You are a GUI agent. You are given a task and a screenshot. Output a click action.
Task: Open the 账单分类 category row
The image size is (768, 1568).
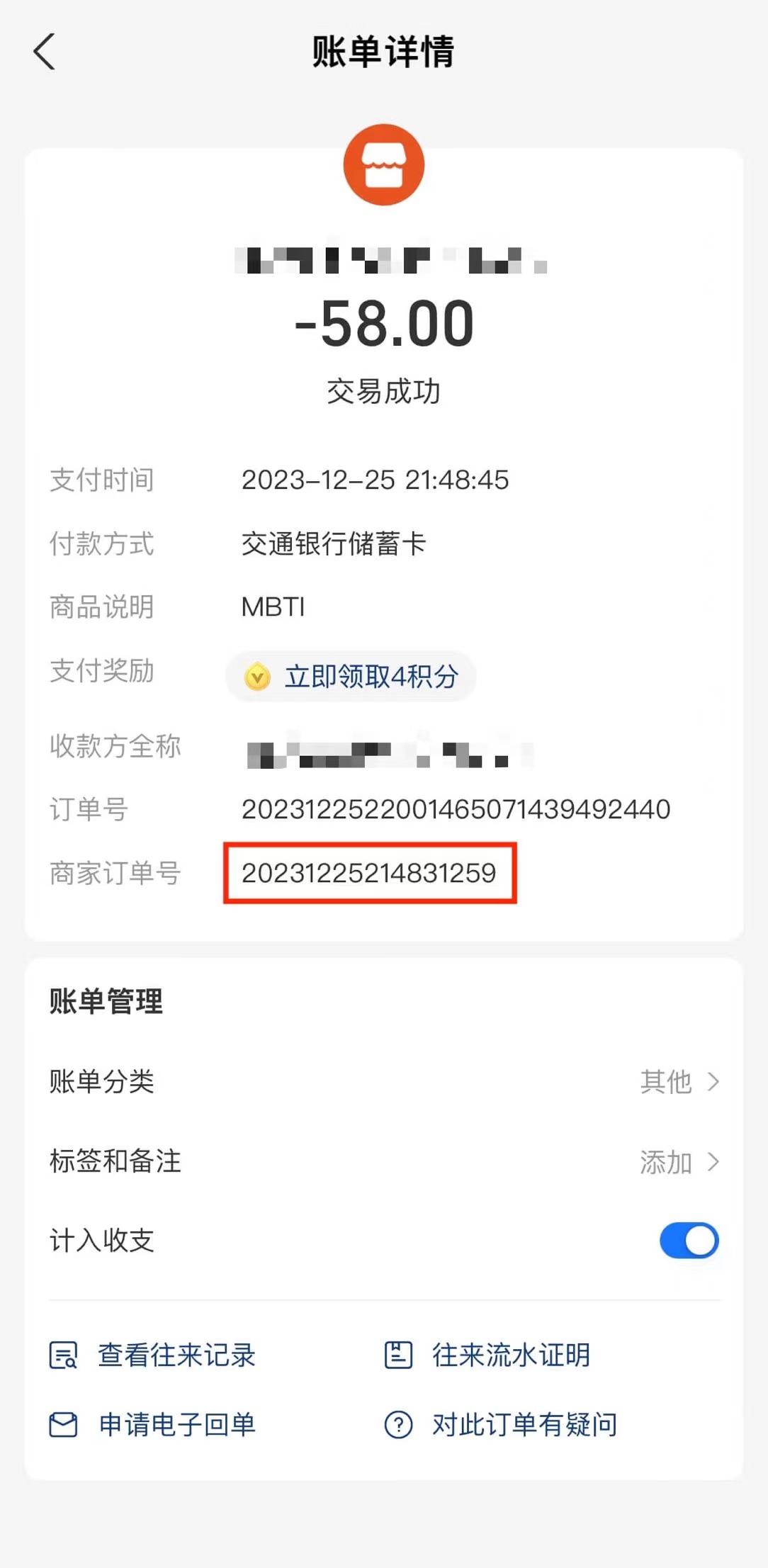click(x=384, y=1082)
